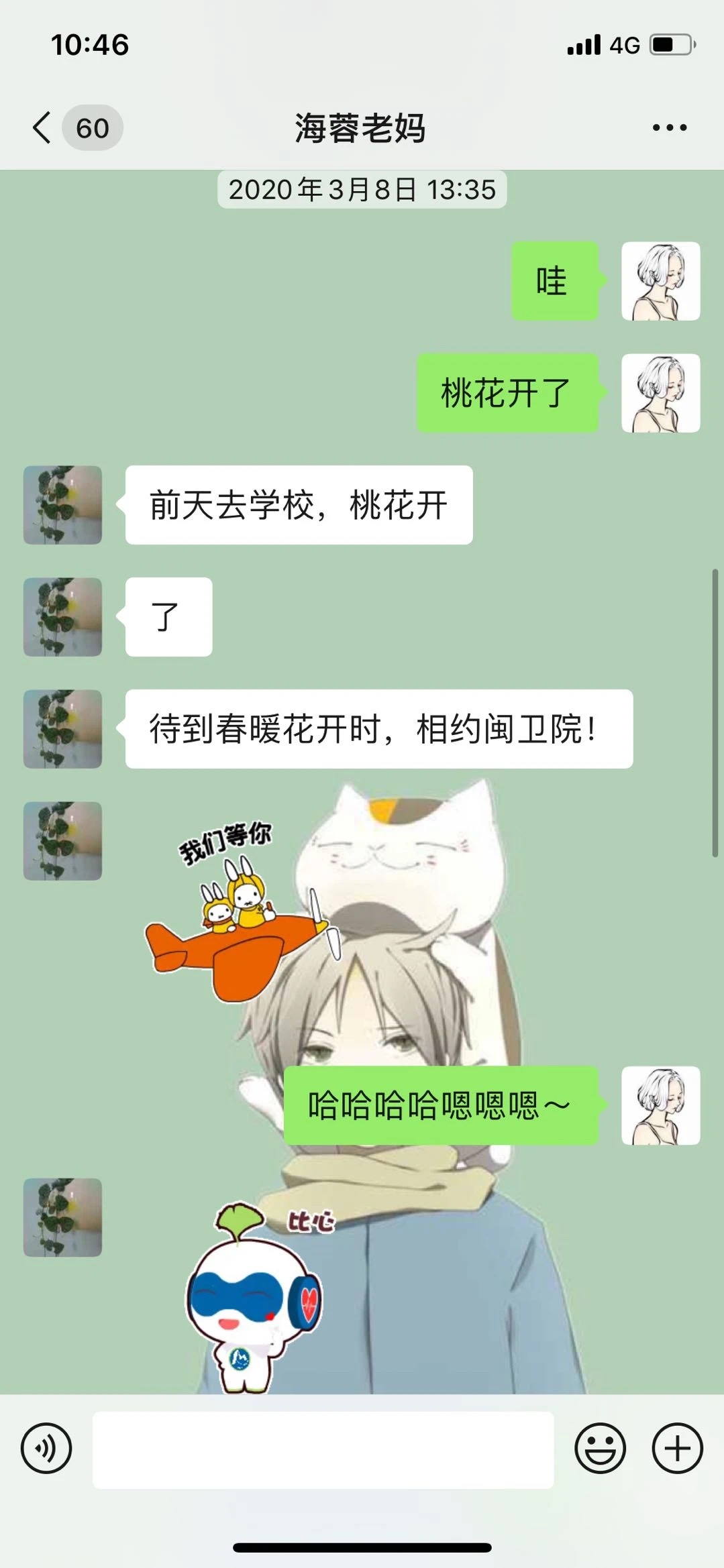Open the emoji sticker panel
This screenshot has height=1568, width=724.
point(600,1448)
